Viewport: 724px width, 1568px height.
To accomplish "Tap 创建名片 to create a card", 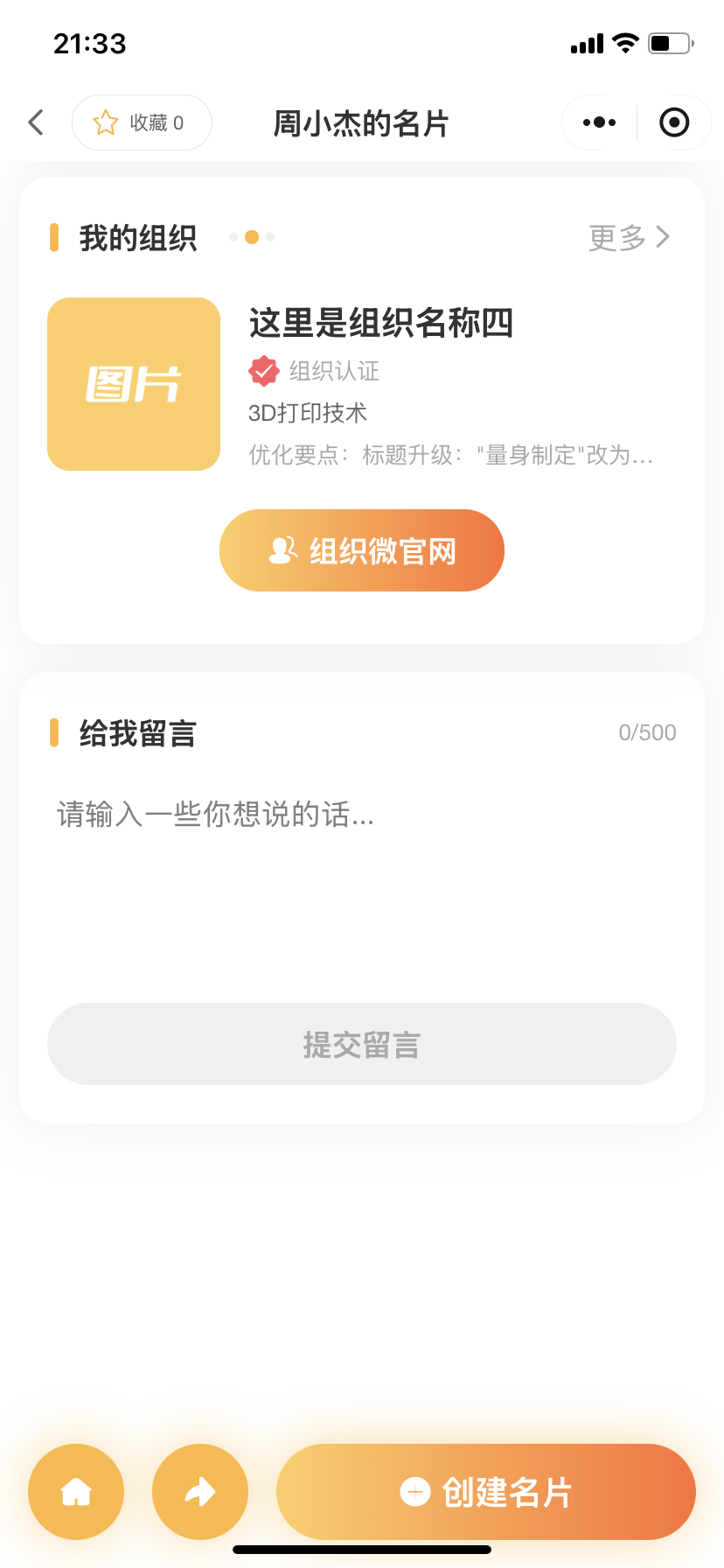I will 486,1492.
